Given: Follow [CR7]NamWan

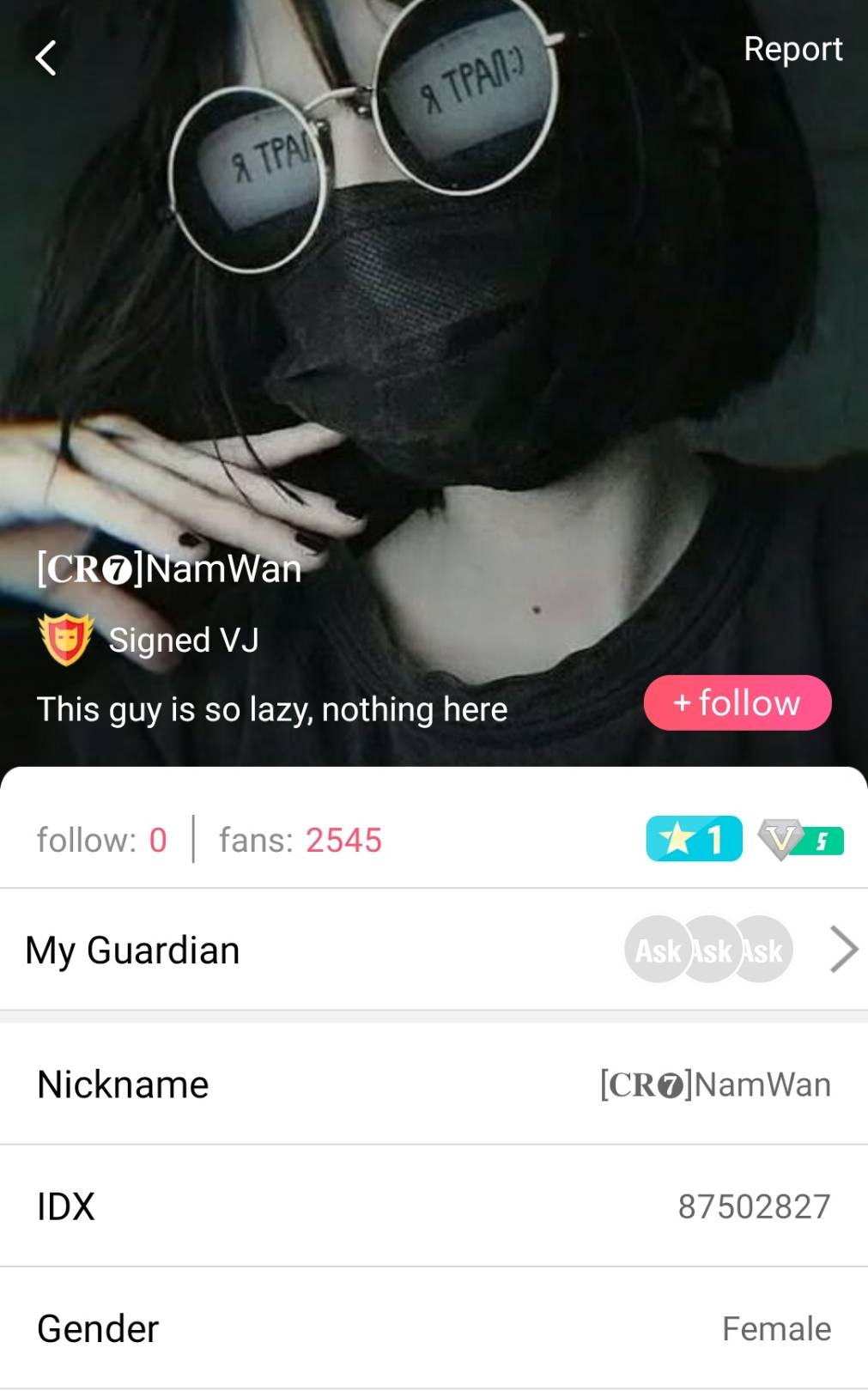Looking at the screenshot, I should [x=737, y=703].
